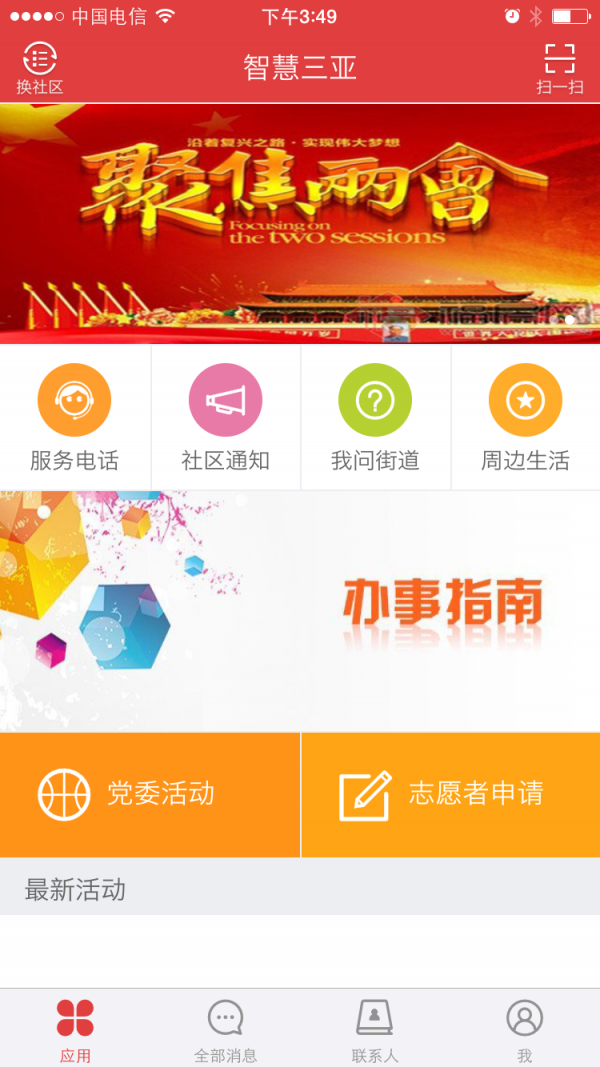
Task: View 社区通知 community notices
Action: tap(225, 417)
